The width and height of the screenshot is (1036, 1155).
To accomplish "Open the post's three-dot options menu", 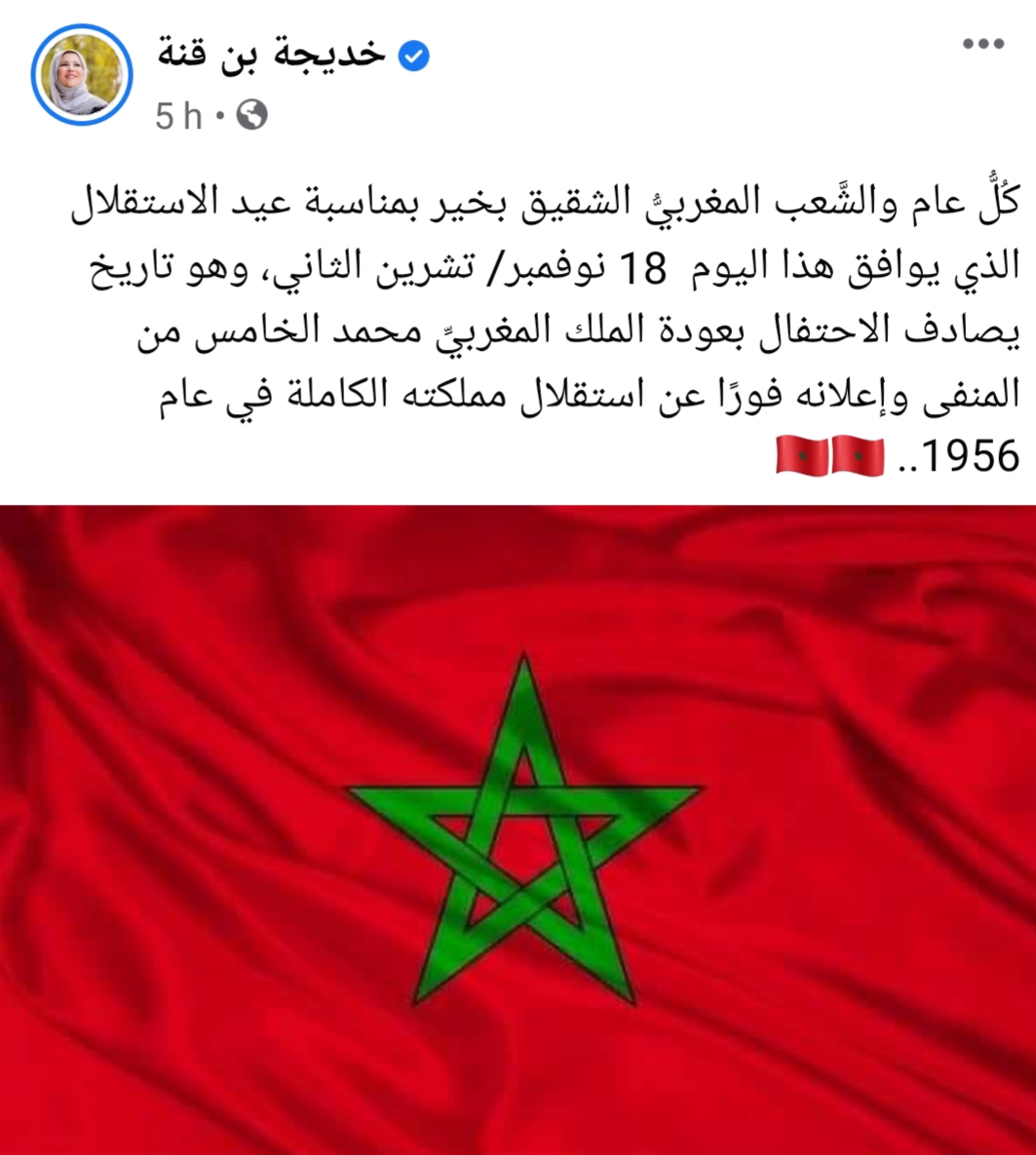I will pos(984,45).
